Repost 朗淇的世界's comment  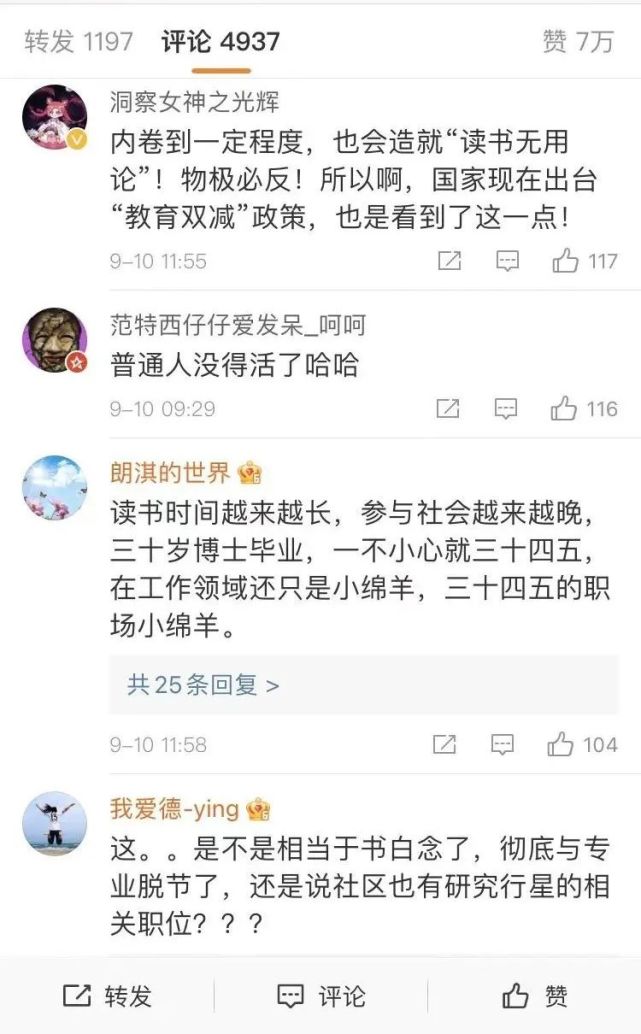pyautogui.click(x=444, y=745)
